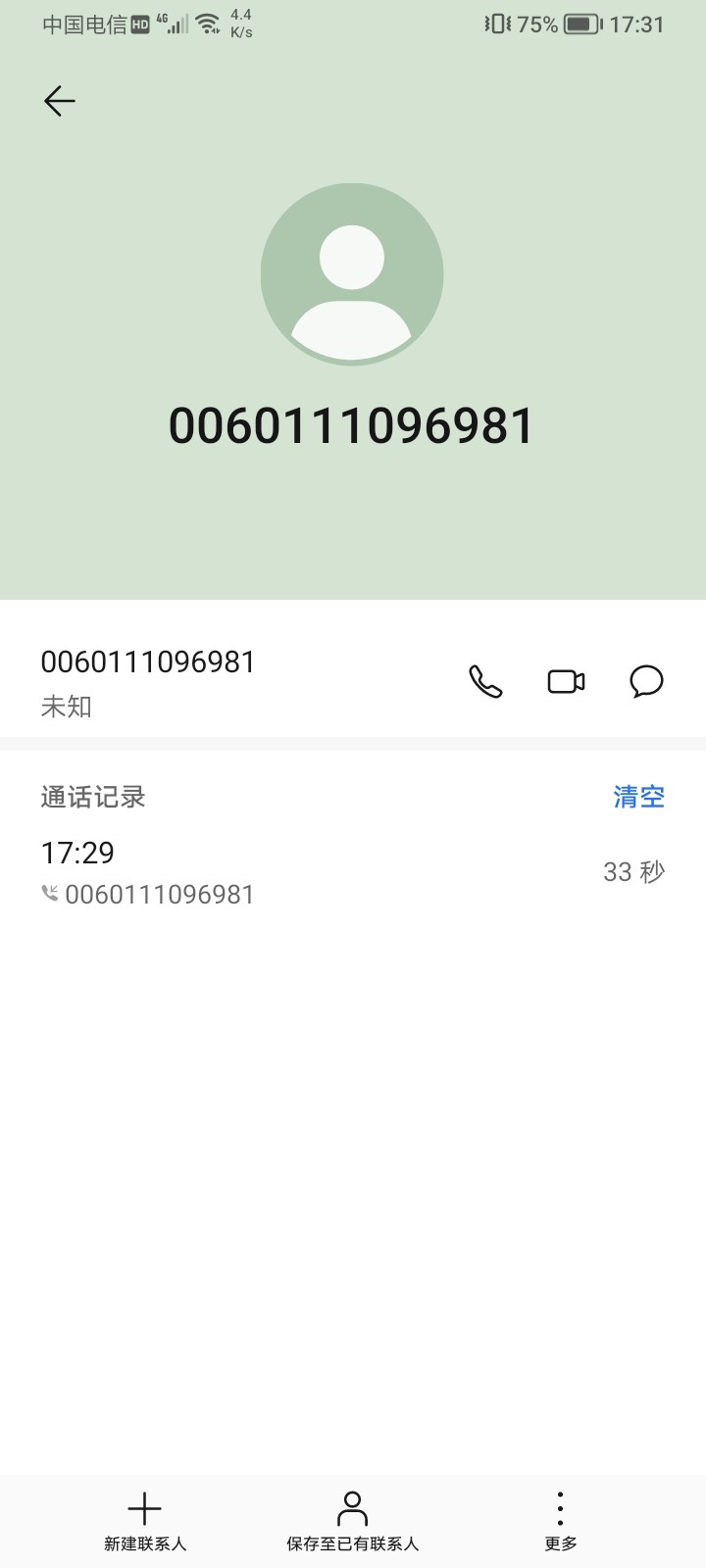This screenshot has height=1568, width=706.
Task: Start a video call with this number
Action: [x=566, y=681]
